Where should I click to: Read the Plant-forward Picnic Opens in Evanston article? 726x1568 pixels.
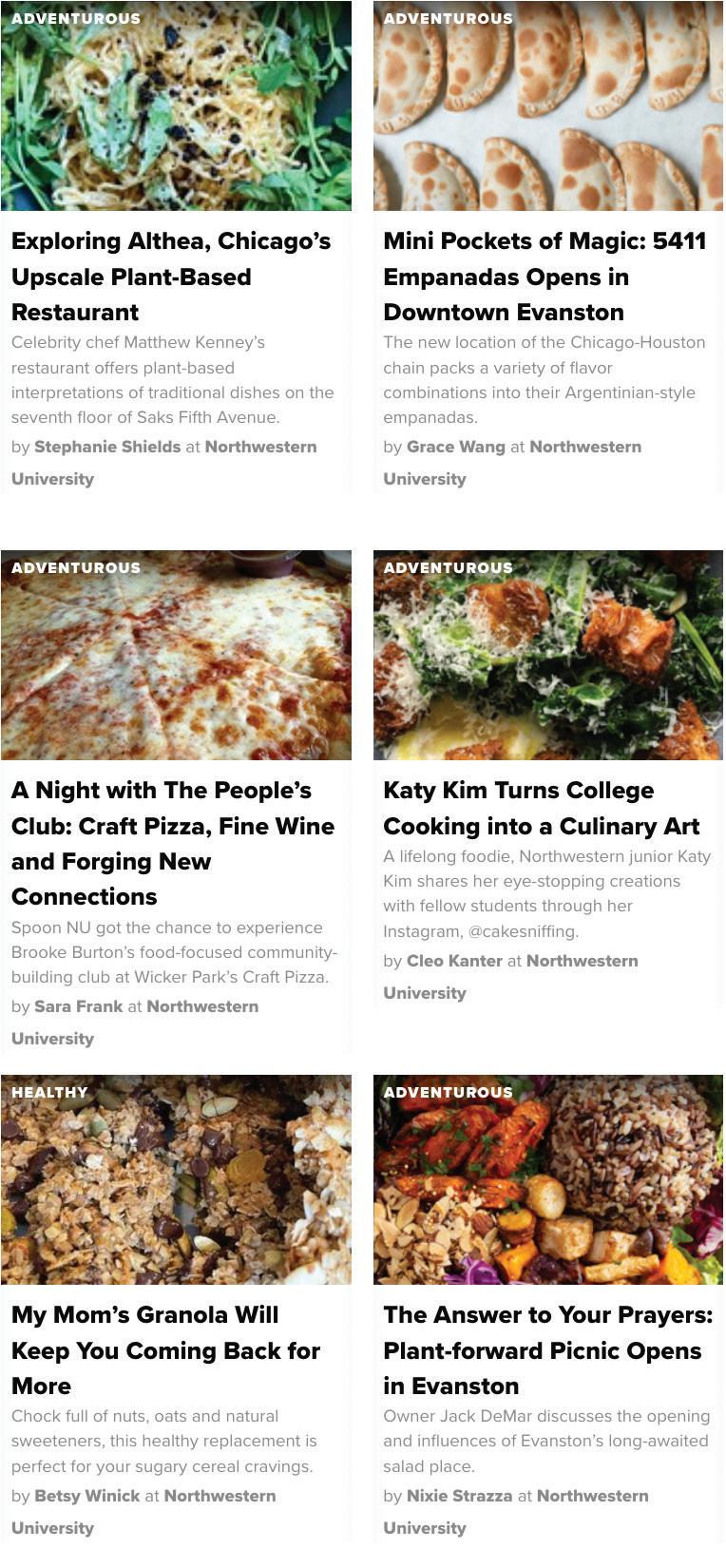coord(547,1349)
